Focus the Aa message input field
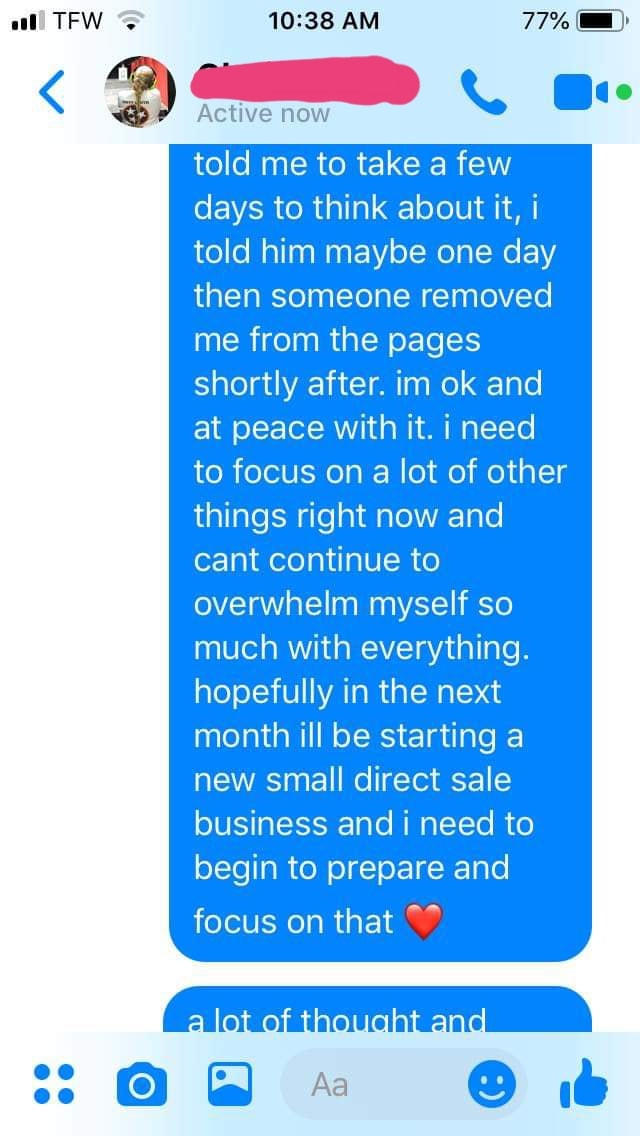The height and width of the screenshot is (1136, 640). pos(370,1084)
